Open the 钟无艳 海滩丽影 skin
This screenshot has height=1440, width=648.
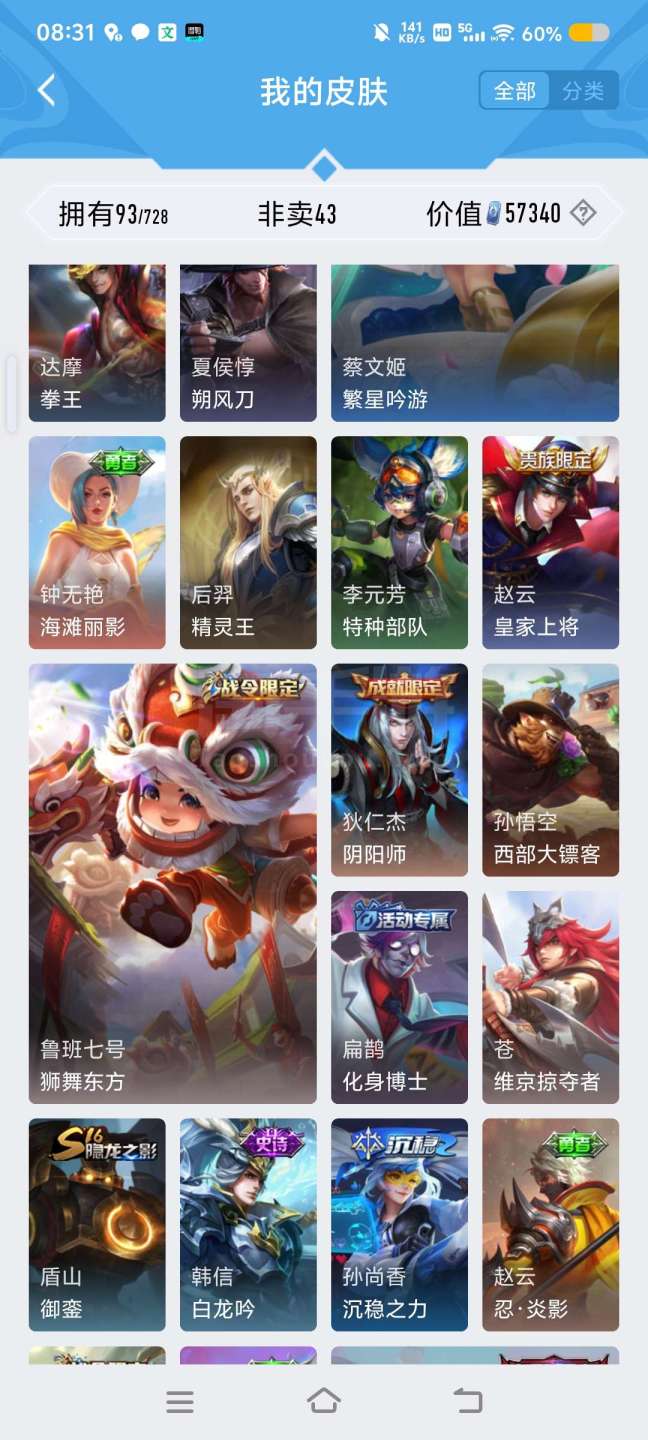pos(97,542)
